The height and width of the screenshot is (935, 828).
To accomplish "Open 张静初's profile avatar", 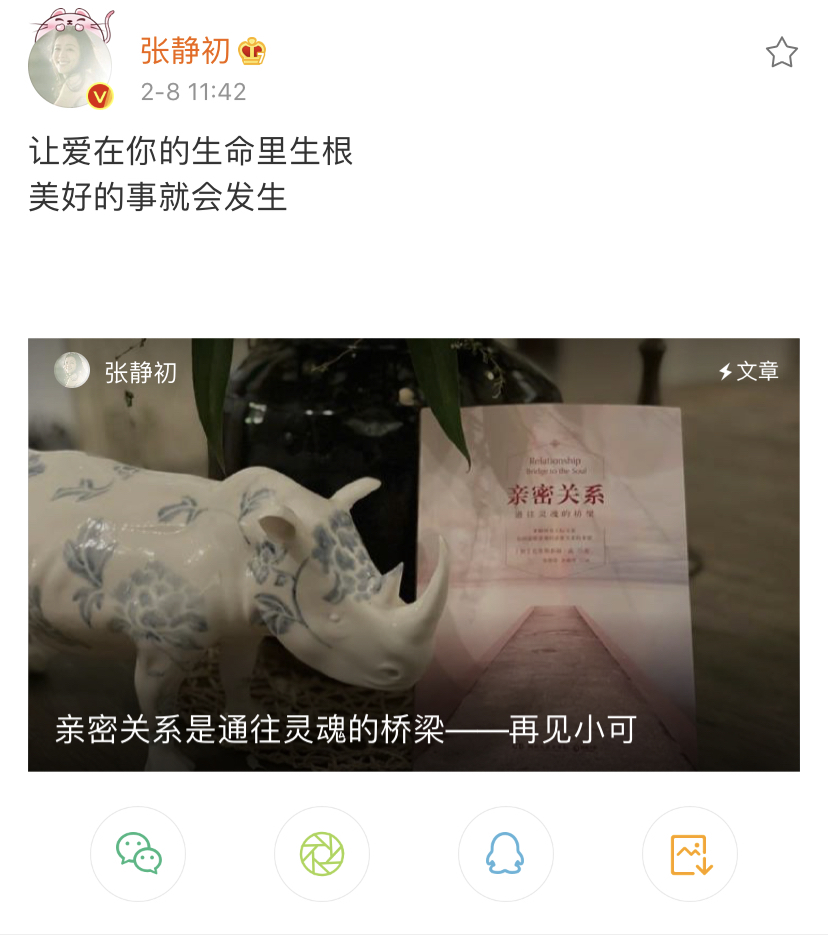I will pos(70,68).
